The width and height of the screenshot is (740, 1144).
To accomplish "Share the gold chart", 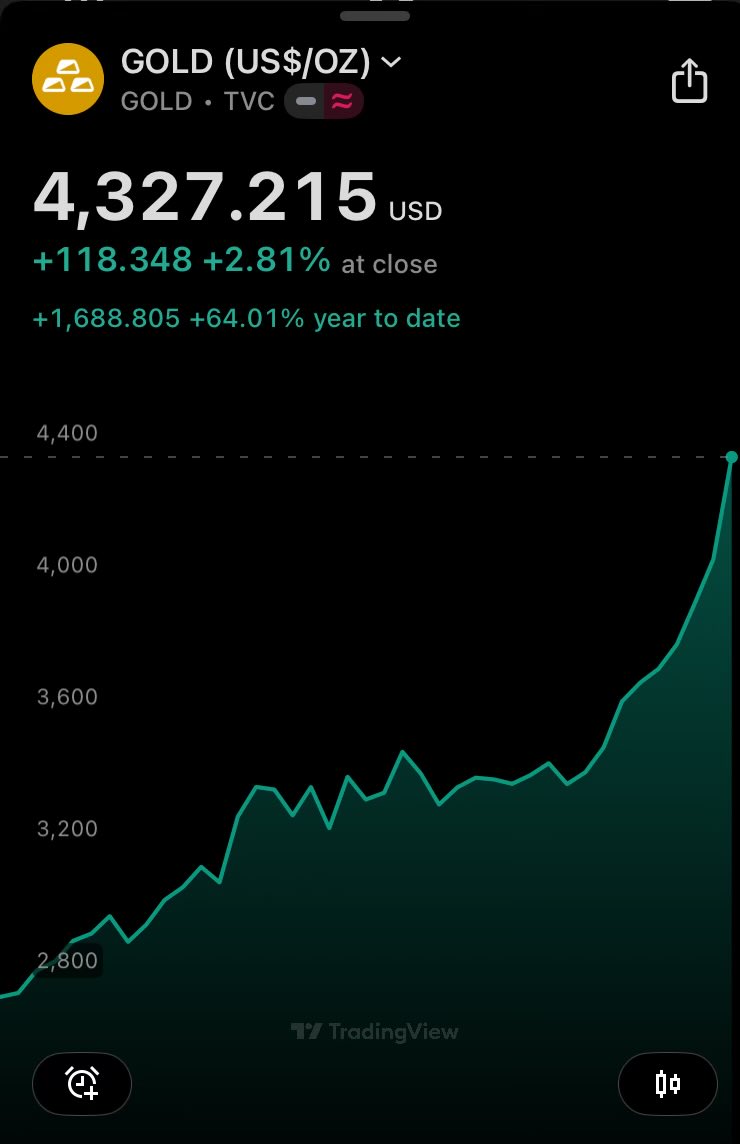I will (x=689, y=80).
